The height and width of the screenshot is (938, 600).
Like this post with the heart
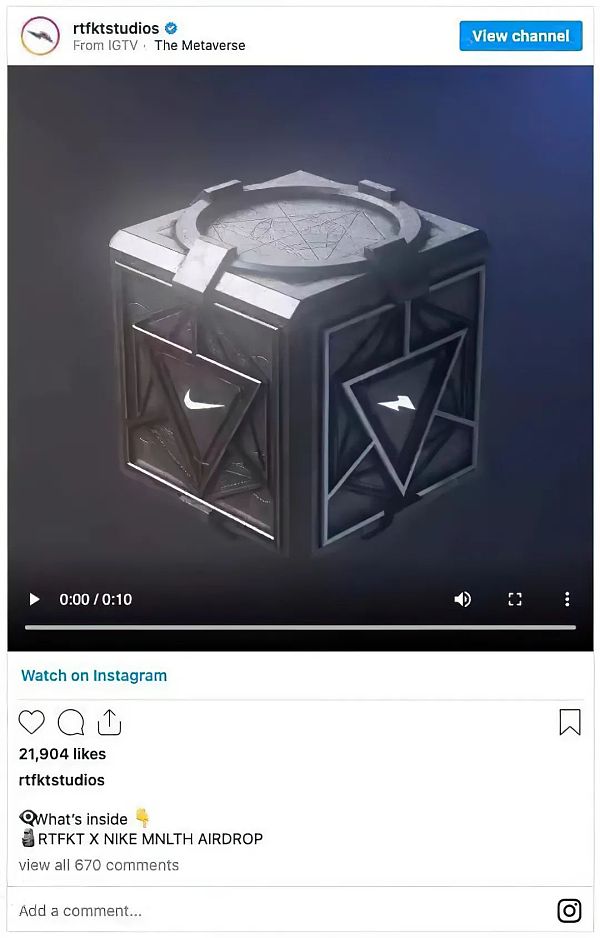(x=32, y=722)
